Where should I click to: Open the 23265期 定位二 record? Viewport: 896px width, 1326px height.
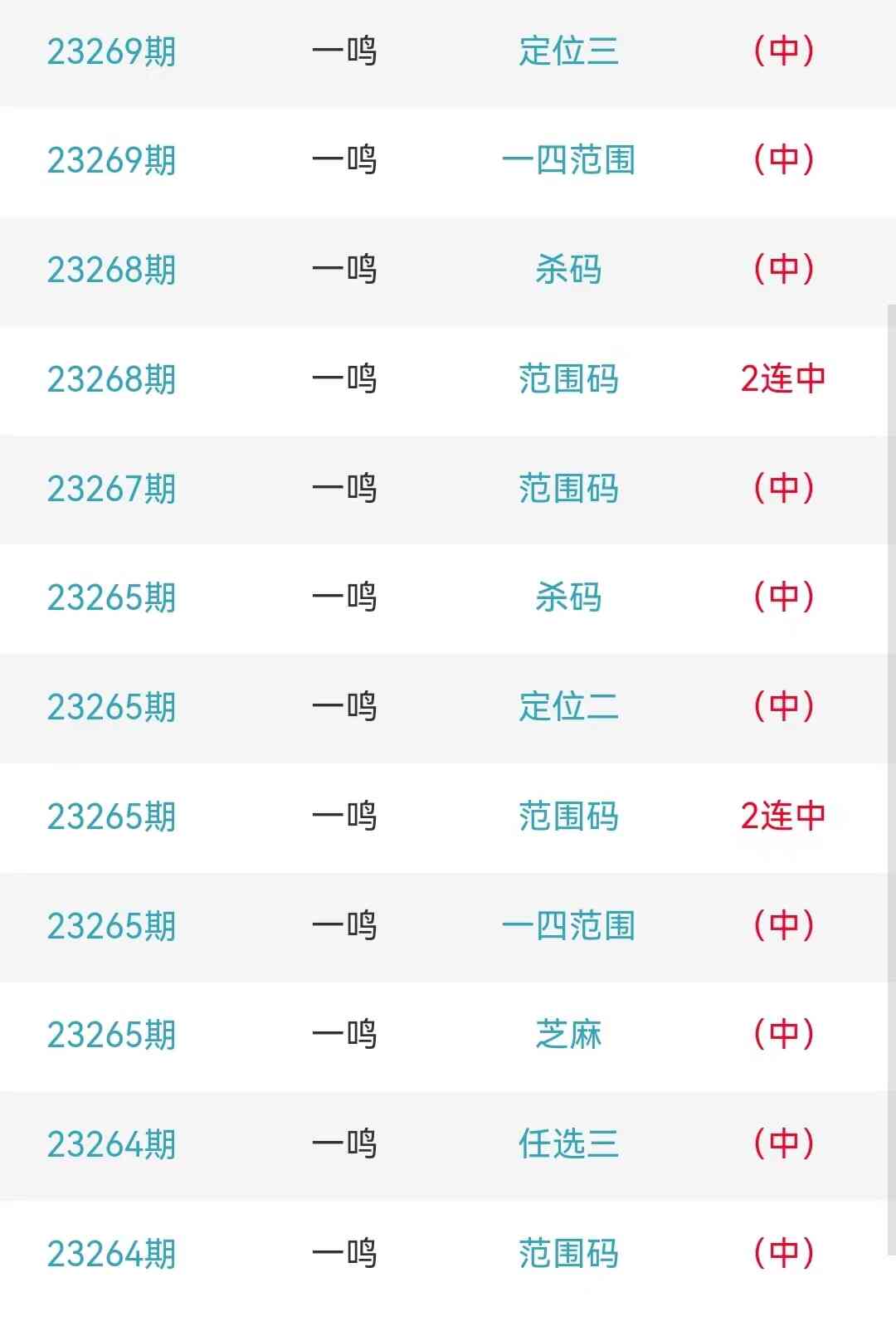point(568,707)
